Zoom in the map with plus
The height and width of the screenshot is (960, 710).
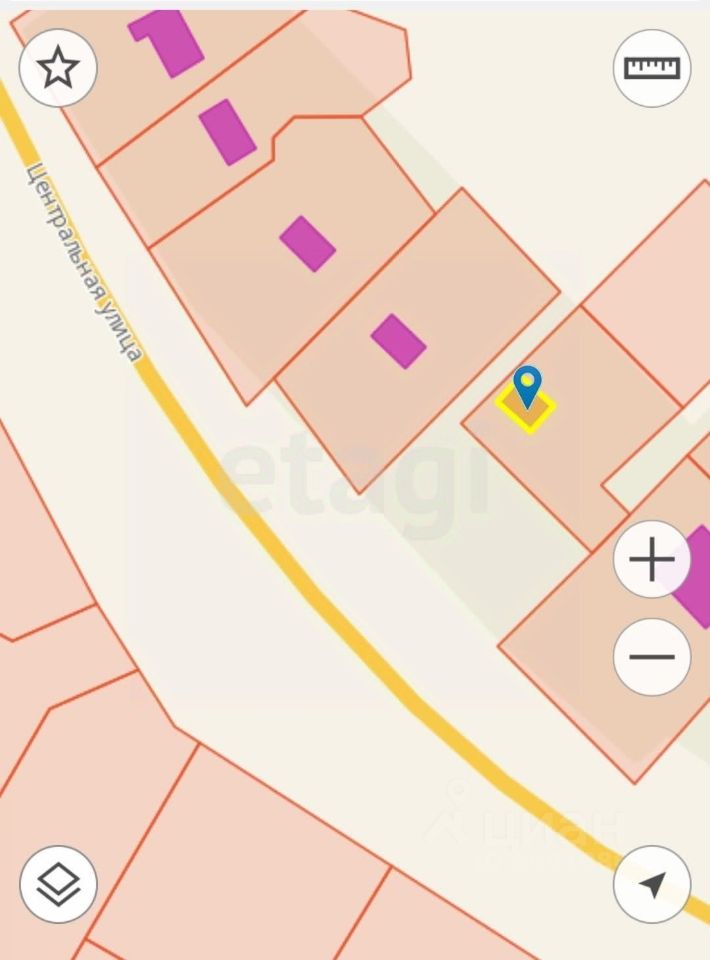tap(651, 559)
